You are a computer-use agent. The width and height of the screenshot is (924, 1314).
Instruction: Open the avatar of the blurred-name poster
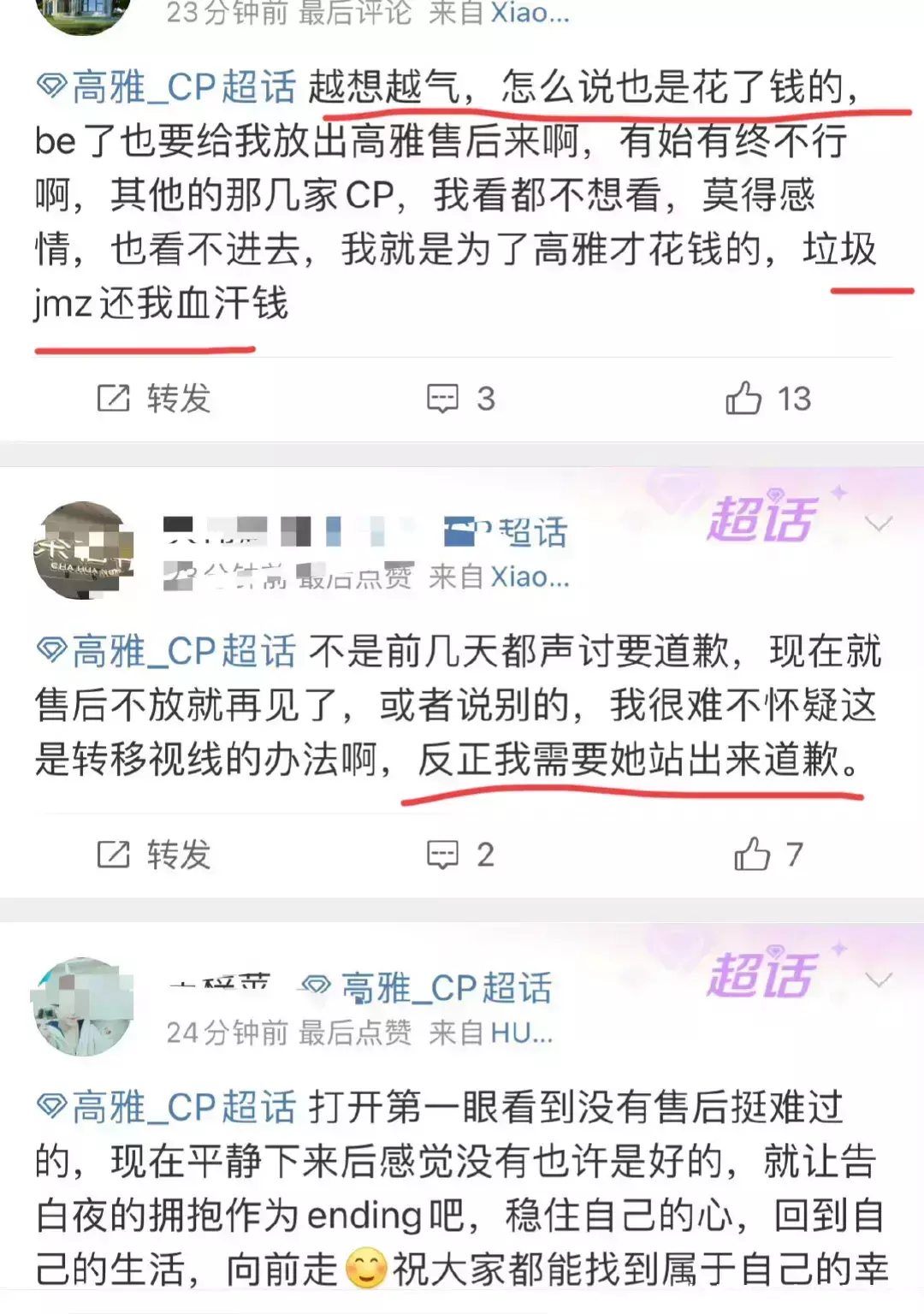click(83, 550)
